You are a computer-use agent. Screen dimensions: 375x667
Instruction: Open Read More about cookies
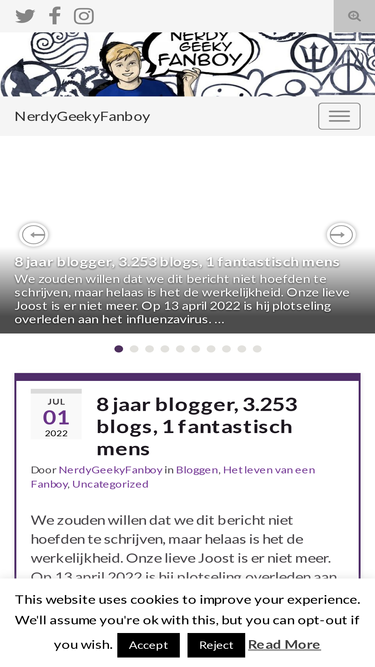[284, 644]
